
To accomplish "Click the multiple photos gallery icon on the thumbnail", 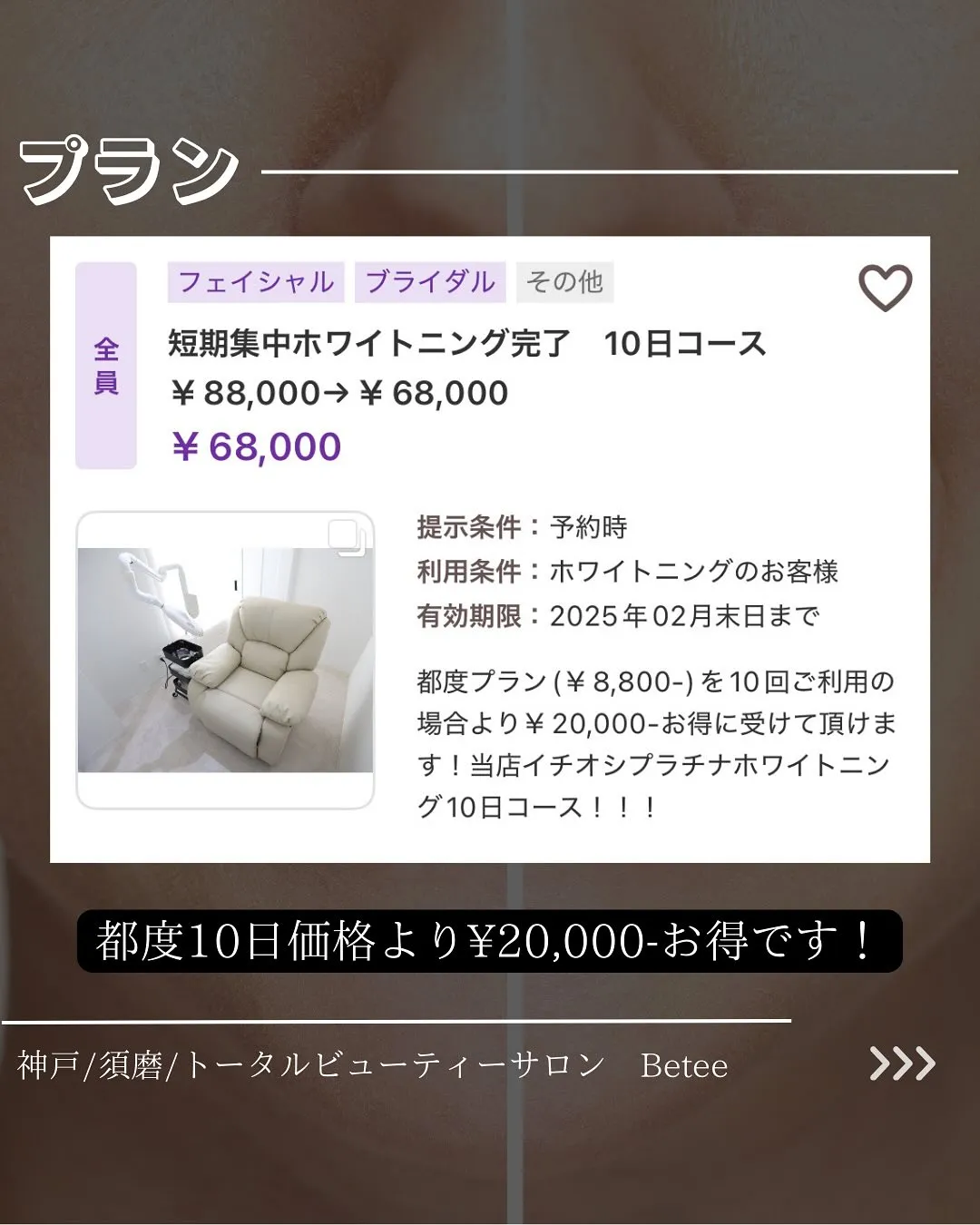I will (348, 538).
